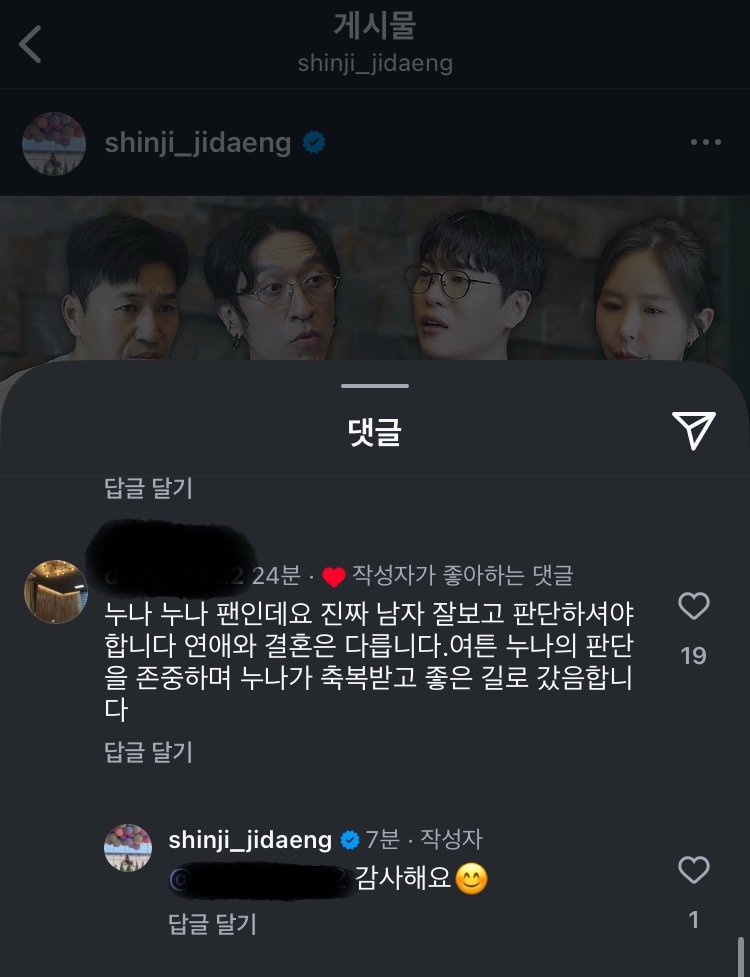The width and height of the screenshot is (750, 977).
Task: Reply to shinji_jidaeng's 감사해요 comment
Action: [x=212, y=923]
